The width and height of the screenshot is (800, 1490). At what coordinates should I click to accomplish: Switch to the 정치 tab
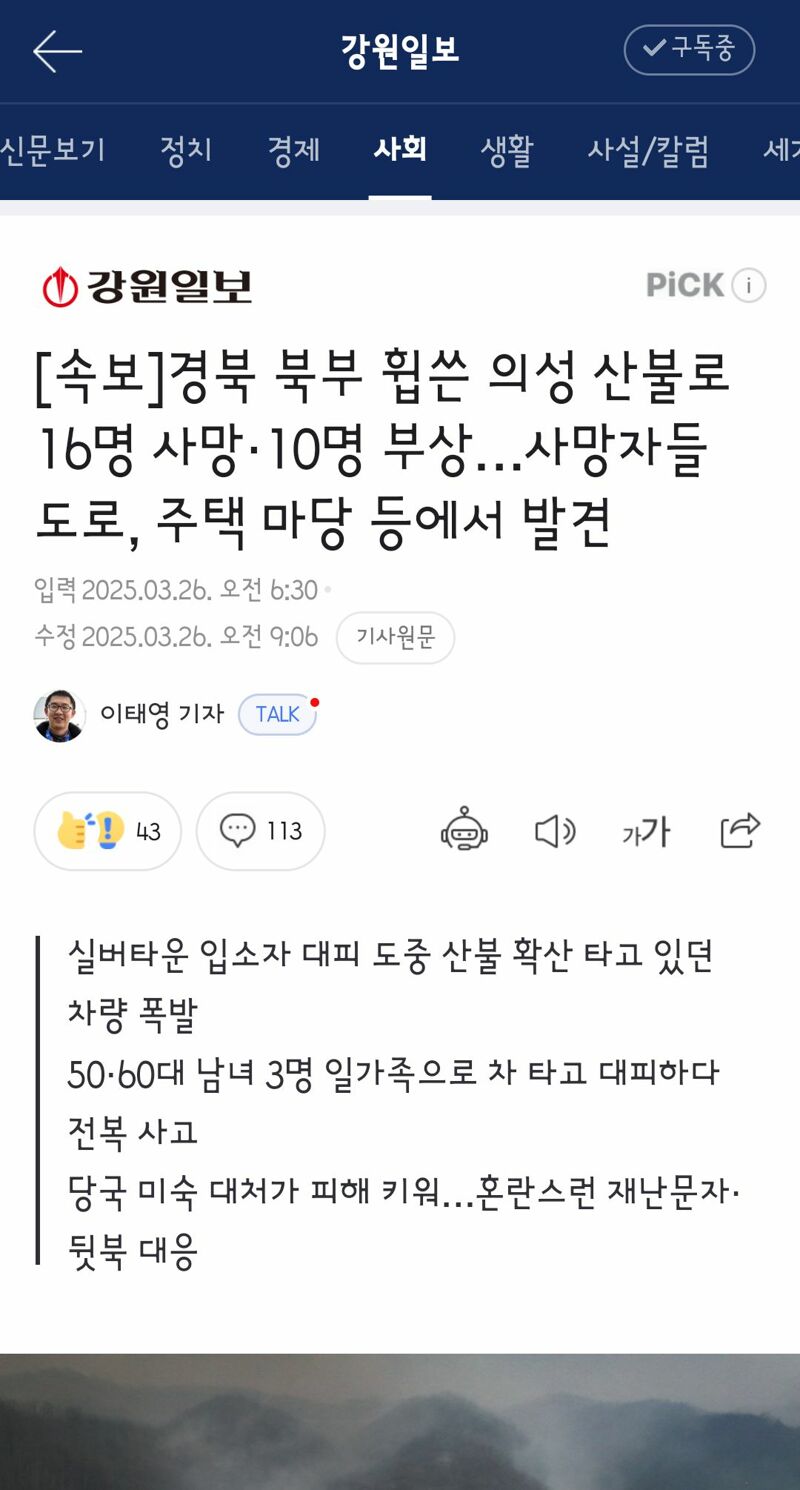[x=186, y=150]
